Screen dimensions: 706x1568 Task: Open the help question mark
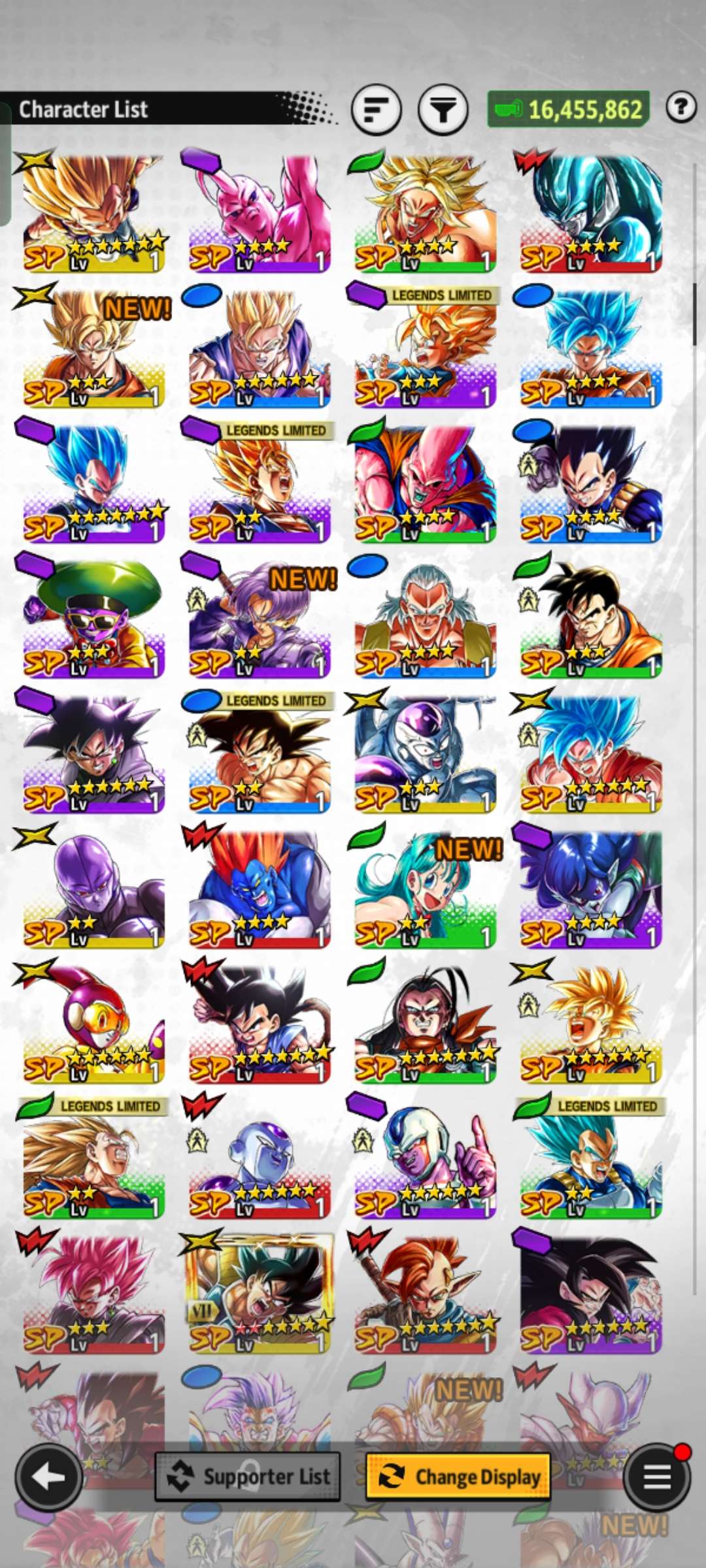(x=681, y=106)
